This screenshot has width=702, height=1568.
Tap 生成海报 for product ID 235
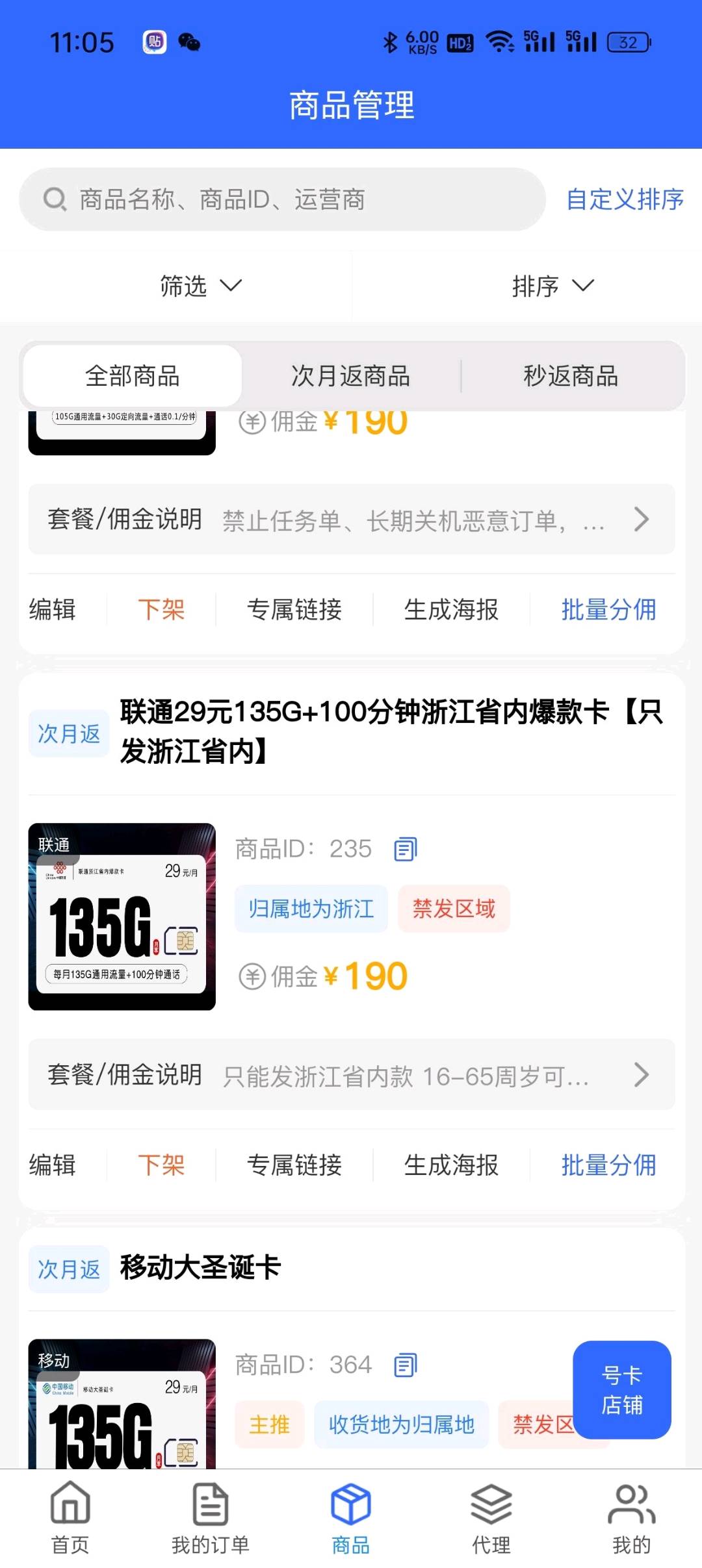451,1165
